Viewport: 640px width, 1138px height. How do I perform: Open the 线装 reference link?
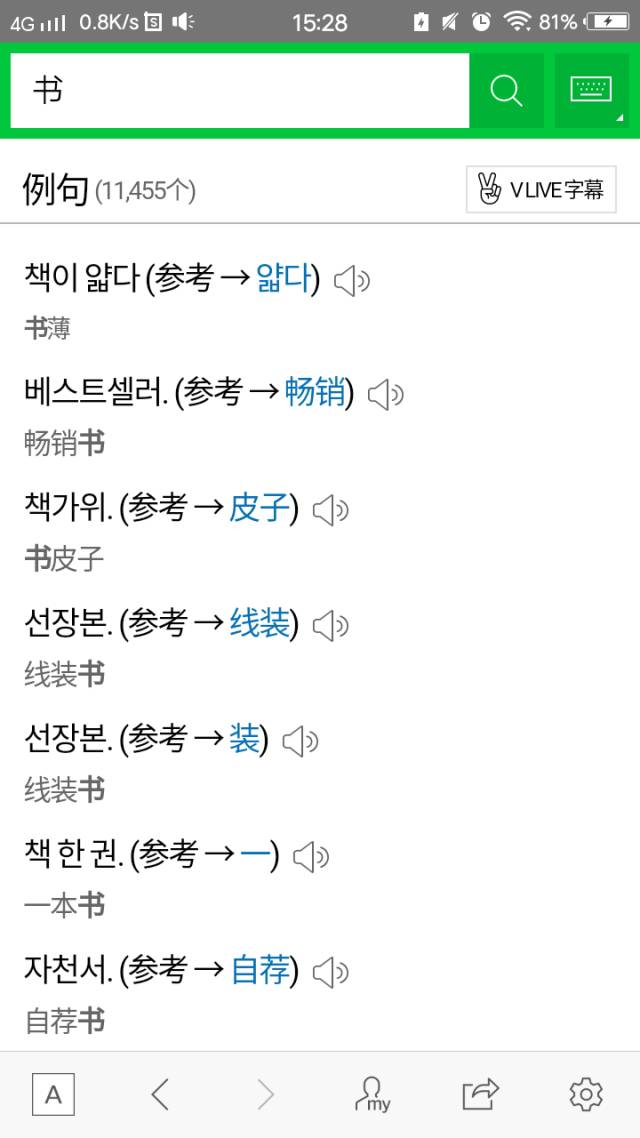(259, 625)
